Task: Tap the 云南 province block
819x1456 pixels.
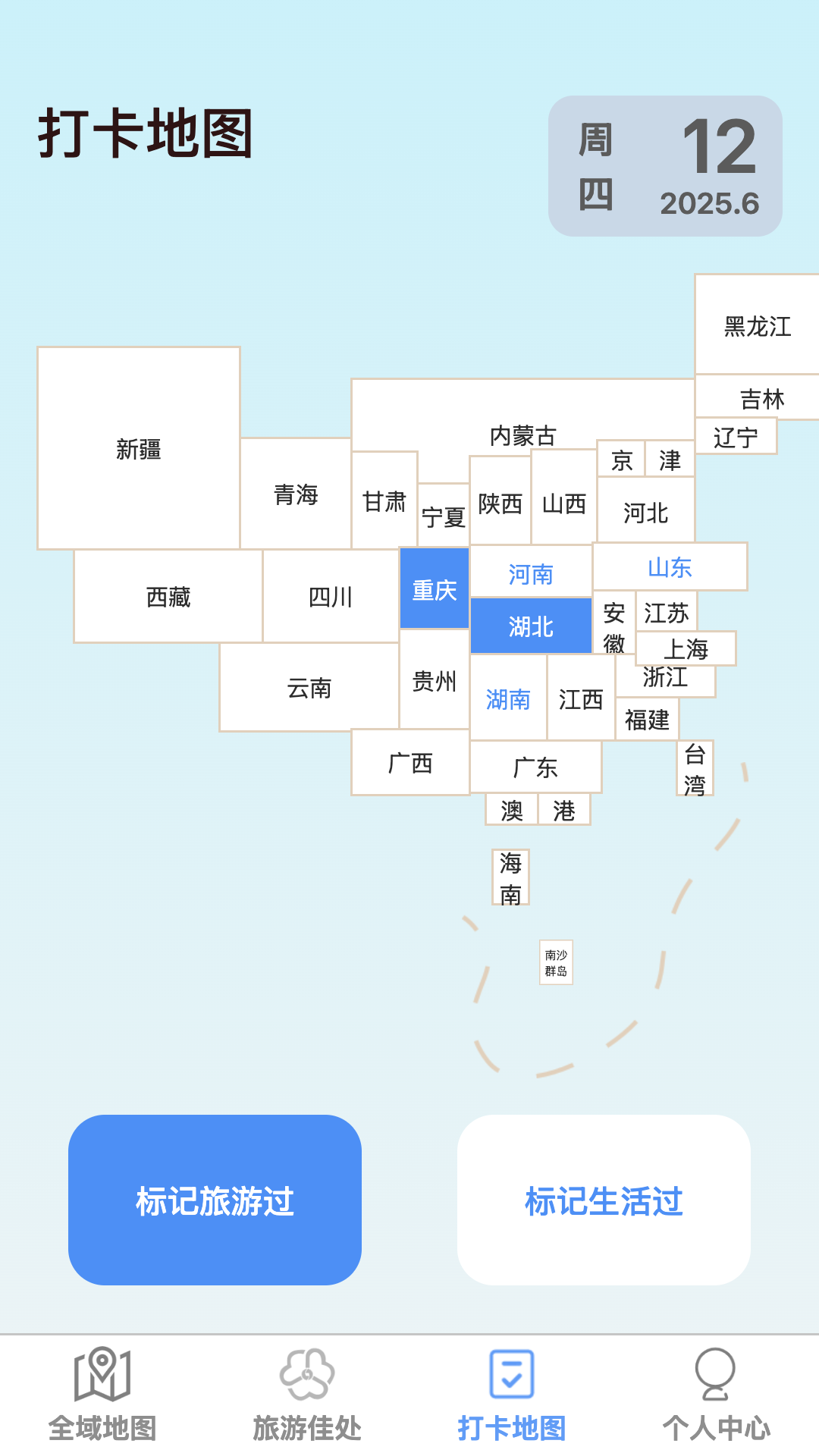Action: coord(309,688)
